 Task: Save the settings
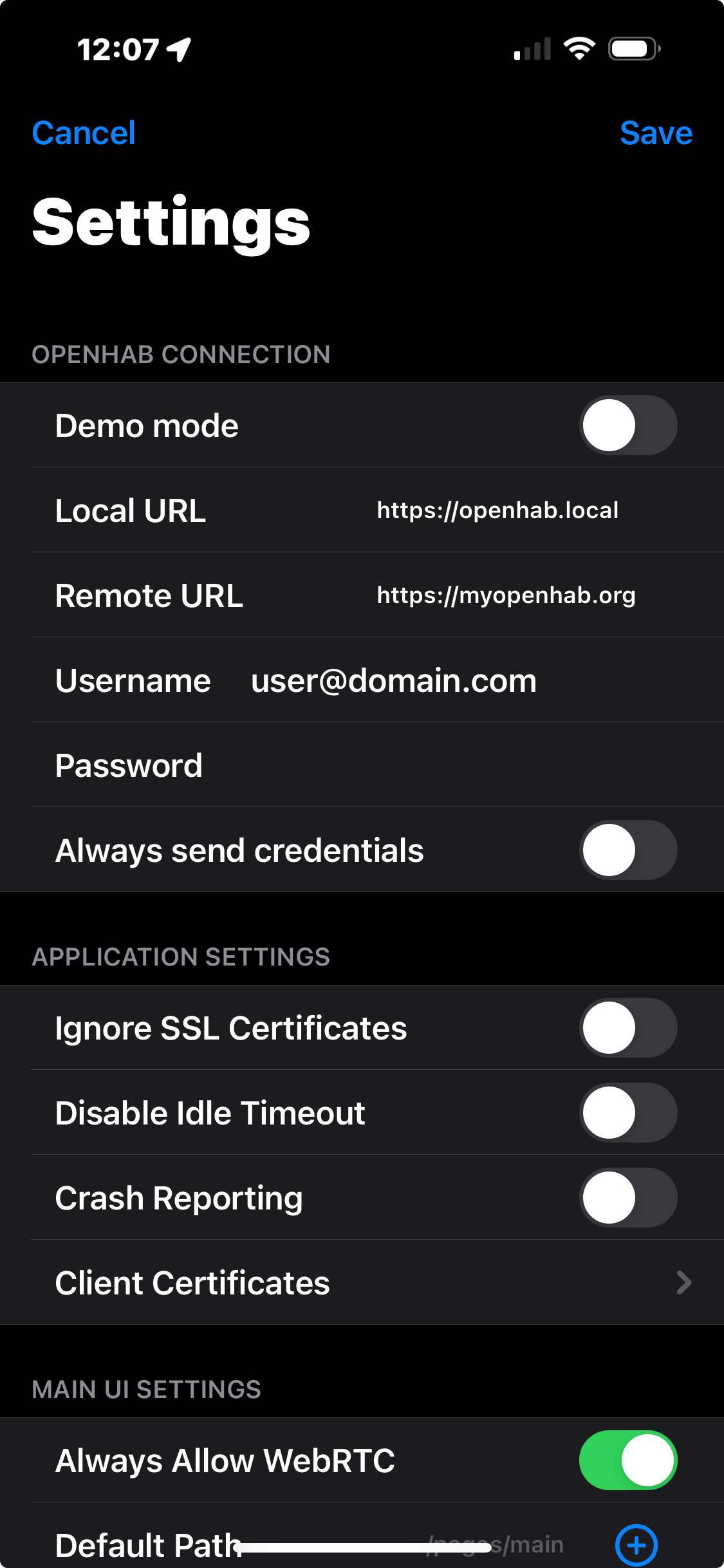coord(655,133)
